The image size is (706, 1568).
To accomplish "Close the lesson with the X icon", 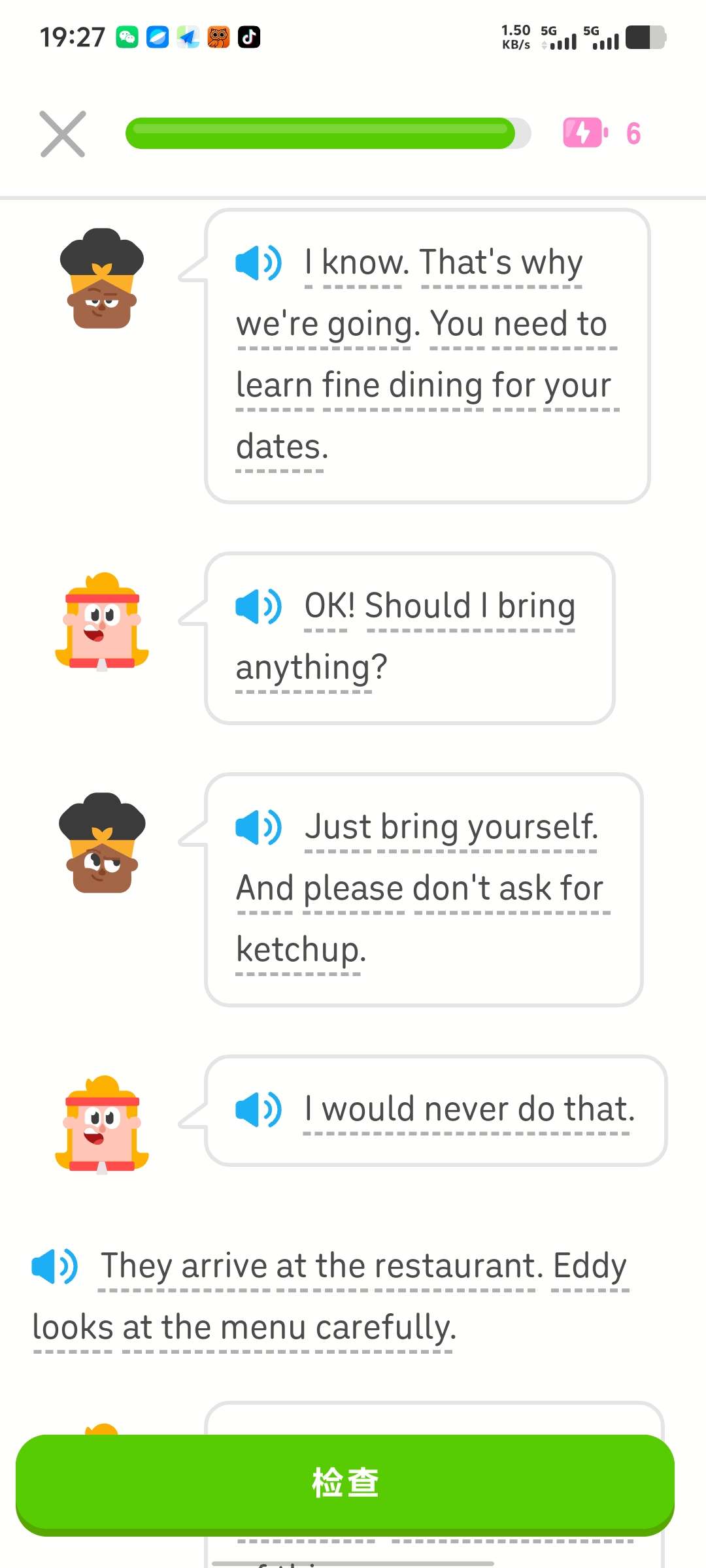I will pos(63,134).
